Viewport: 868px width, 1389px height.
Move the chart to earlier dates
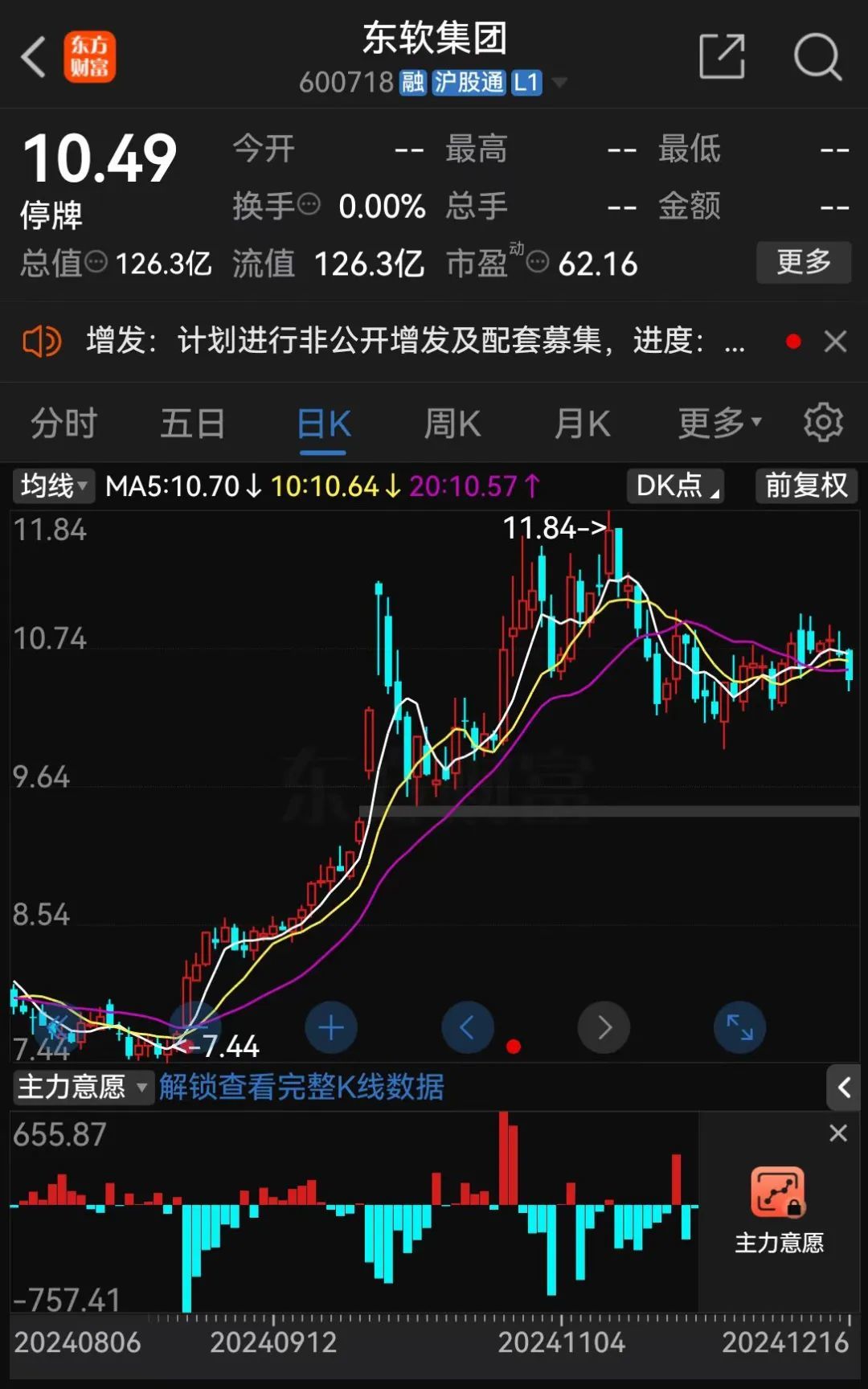click(x=467, y=1027)
